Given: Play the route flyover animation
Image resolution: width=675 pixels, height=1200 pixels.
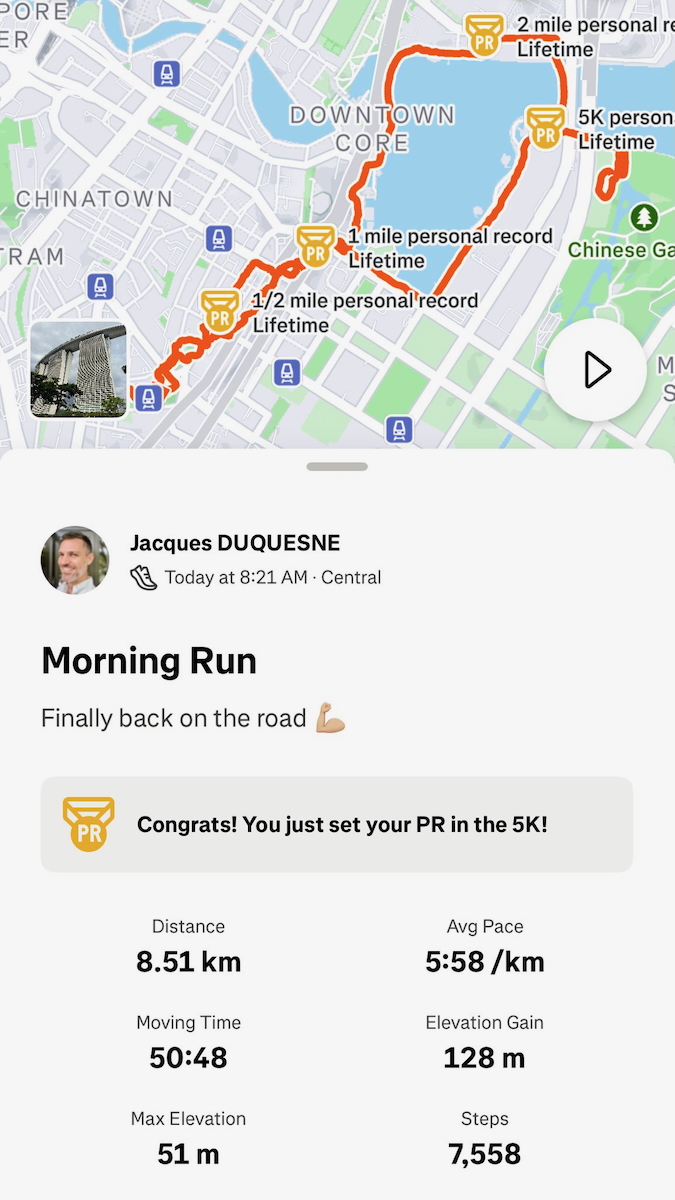Looking at the screenshot, I should pos(595,370).
